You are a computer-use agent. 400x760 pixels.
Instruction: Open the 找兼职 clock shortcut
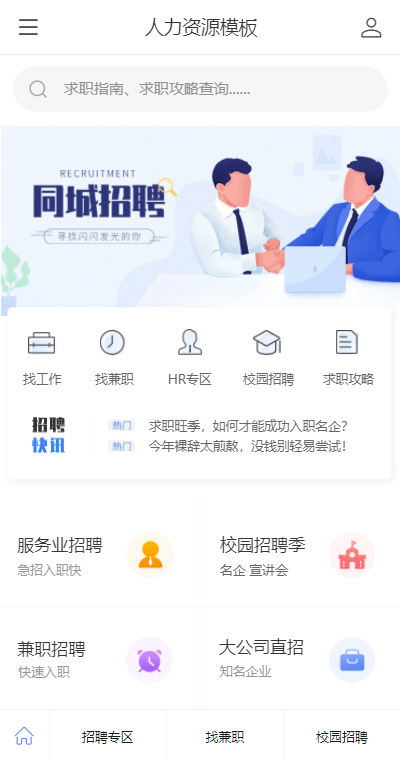(x=114, y=358)
